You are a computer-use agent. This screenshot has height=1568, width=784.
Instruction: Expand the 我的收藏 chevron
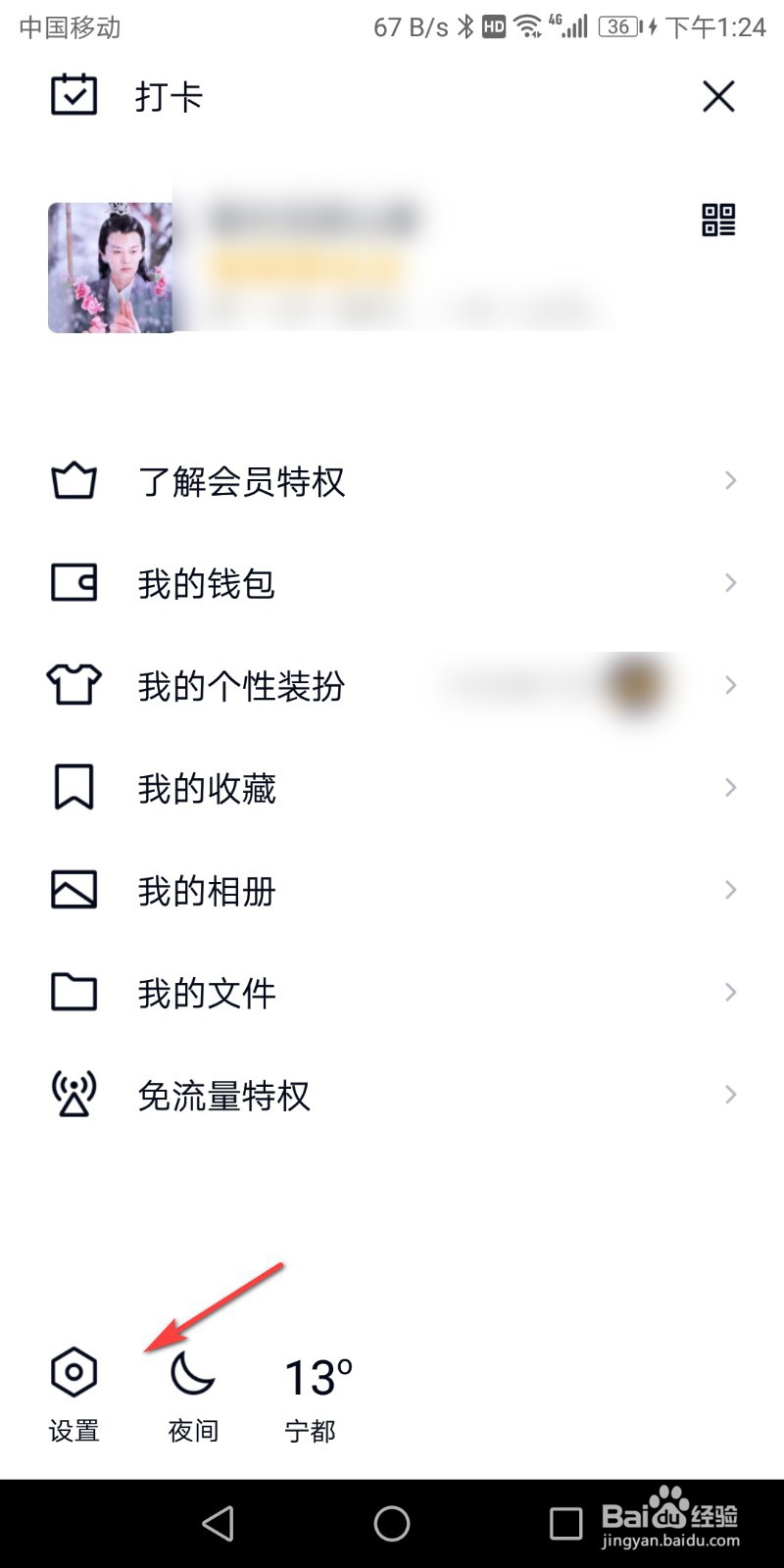729,787
